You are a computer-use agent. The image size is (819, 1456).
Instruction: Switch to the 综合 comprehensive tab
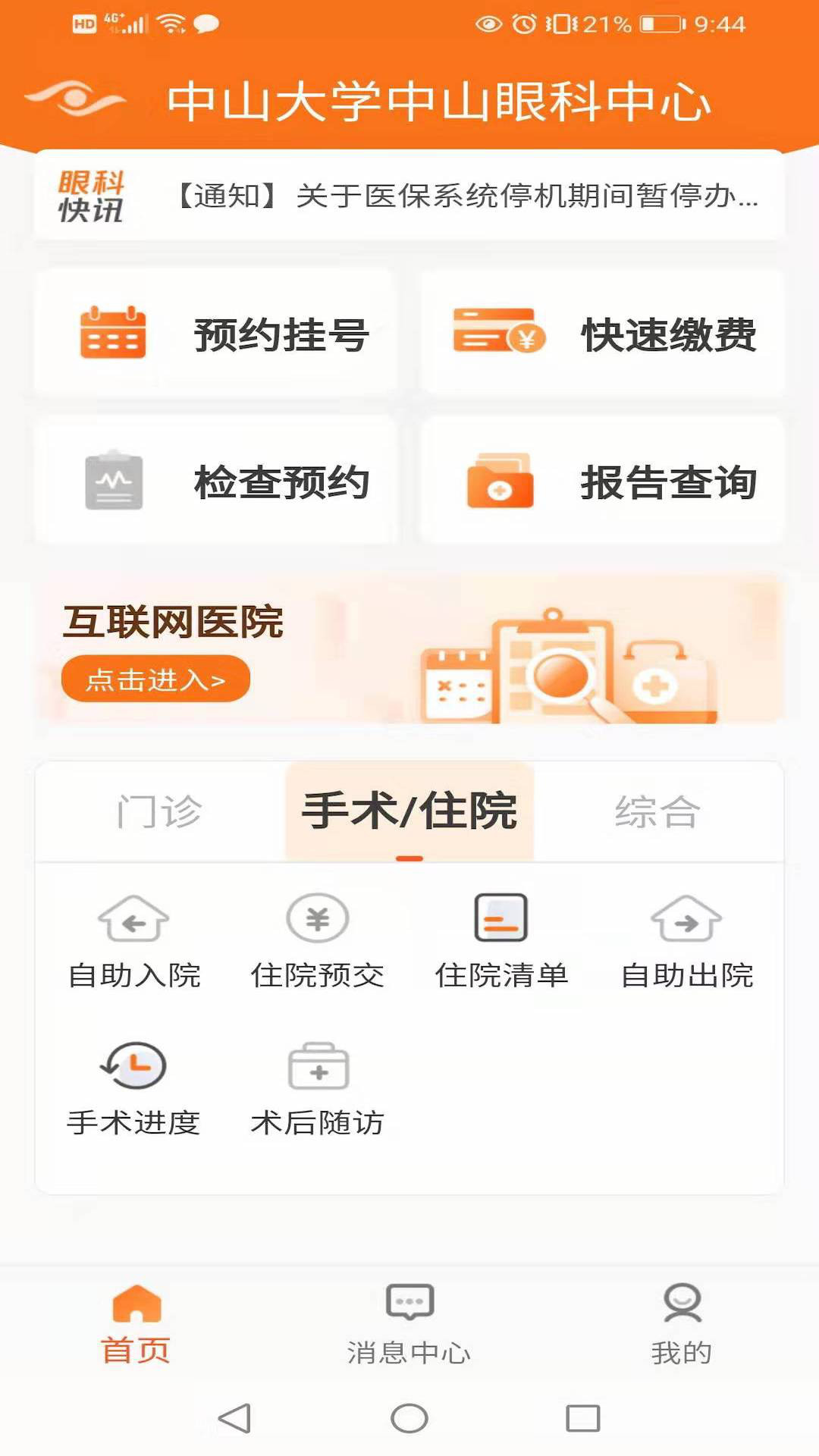click(x=658, y=810)
